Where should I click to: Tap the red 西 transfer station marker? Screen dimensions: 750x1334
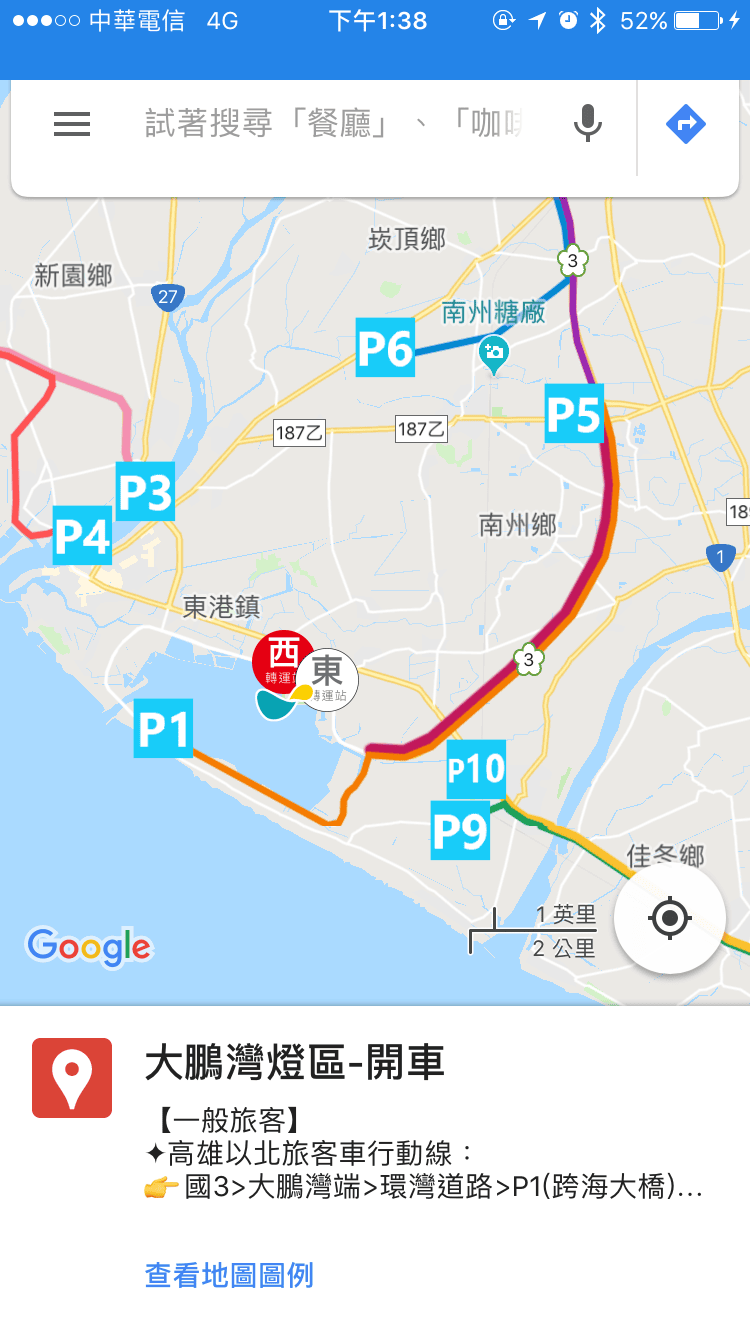point(282,658)
